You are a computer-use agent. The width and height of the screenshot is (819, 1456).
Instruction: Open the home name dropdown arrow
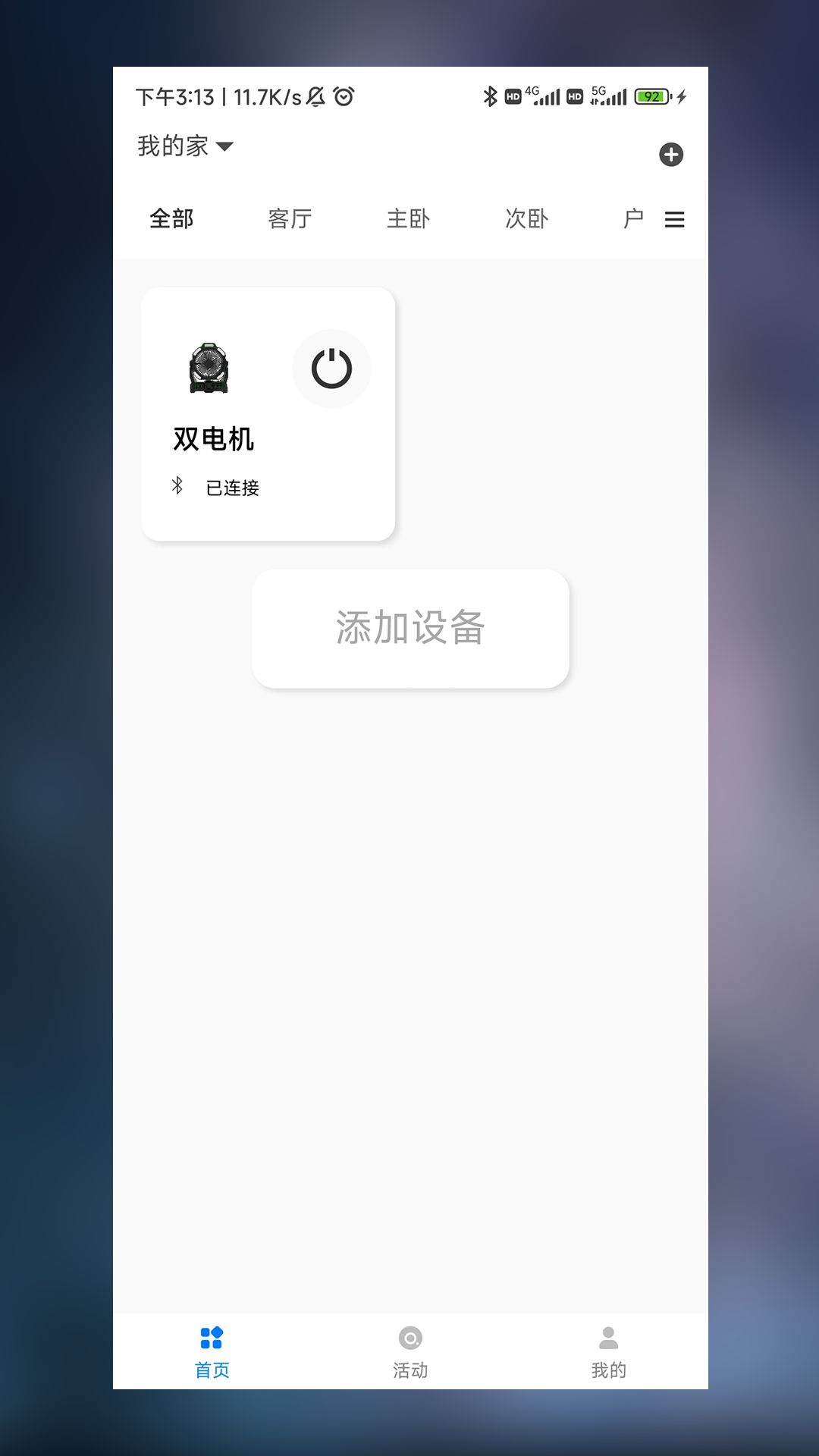[224, 146]
